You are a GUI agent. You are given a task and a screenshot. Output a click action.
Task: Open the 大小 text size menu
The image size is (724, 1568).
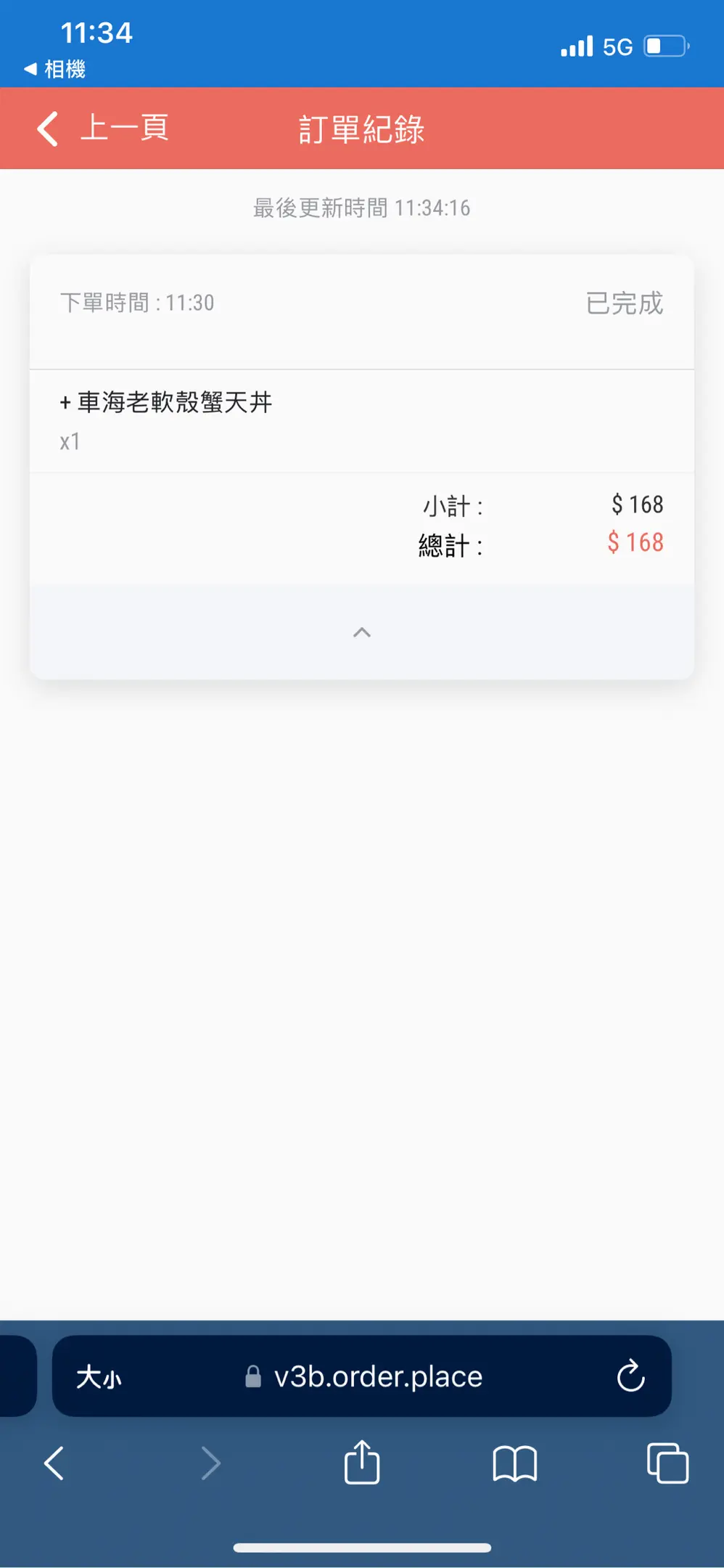[99, 1376]
